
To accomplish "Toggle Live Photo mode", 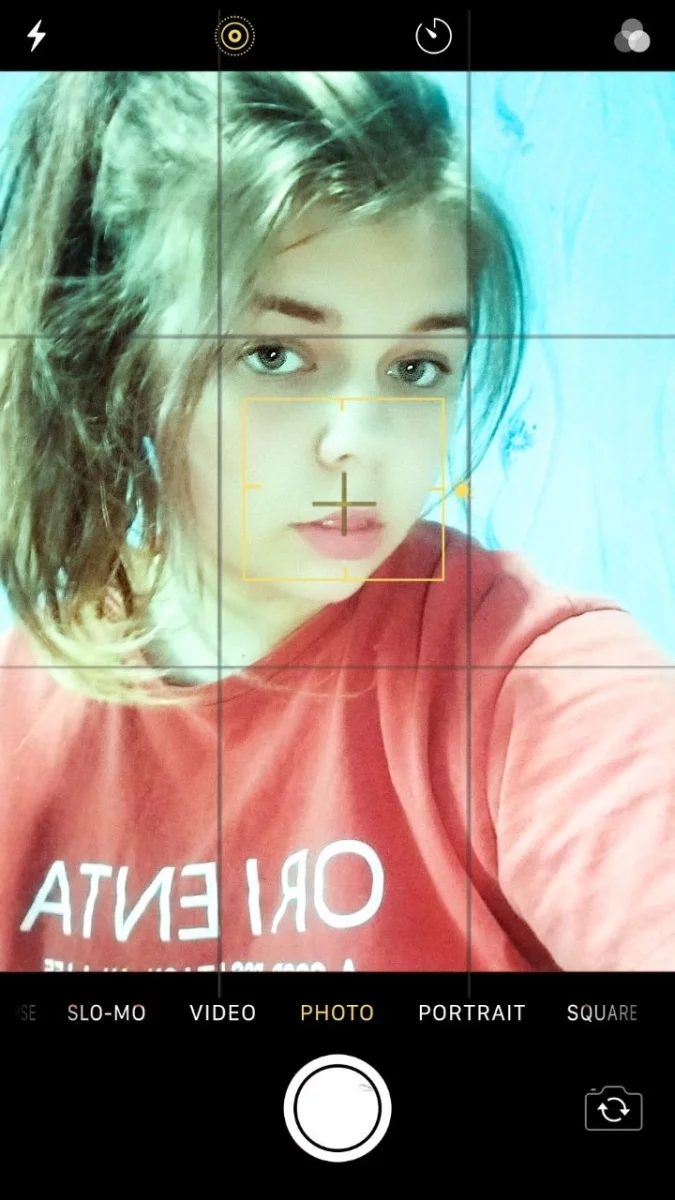I will click(235, 37).
